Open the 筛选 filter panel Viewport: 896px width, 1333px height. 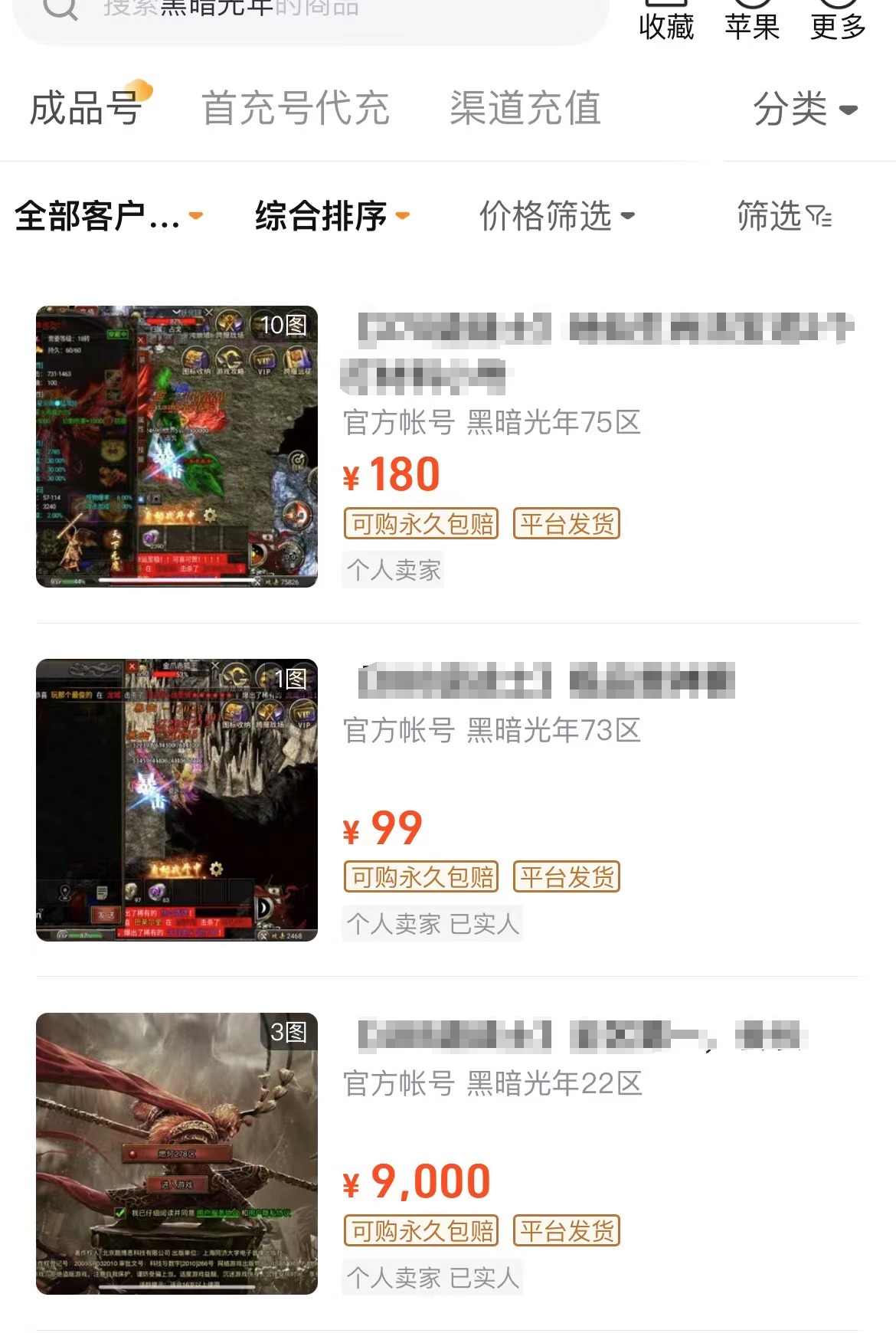784,216
